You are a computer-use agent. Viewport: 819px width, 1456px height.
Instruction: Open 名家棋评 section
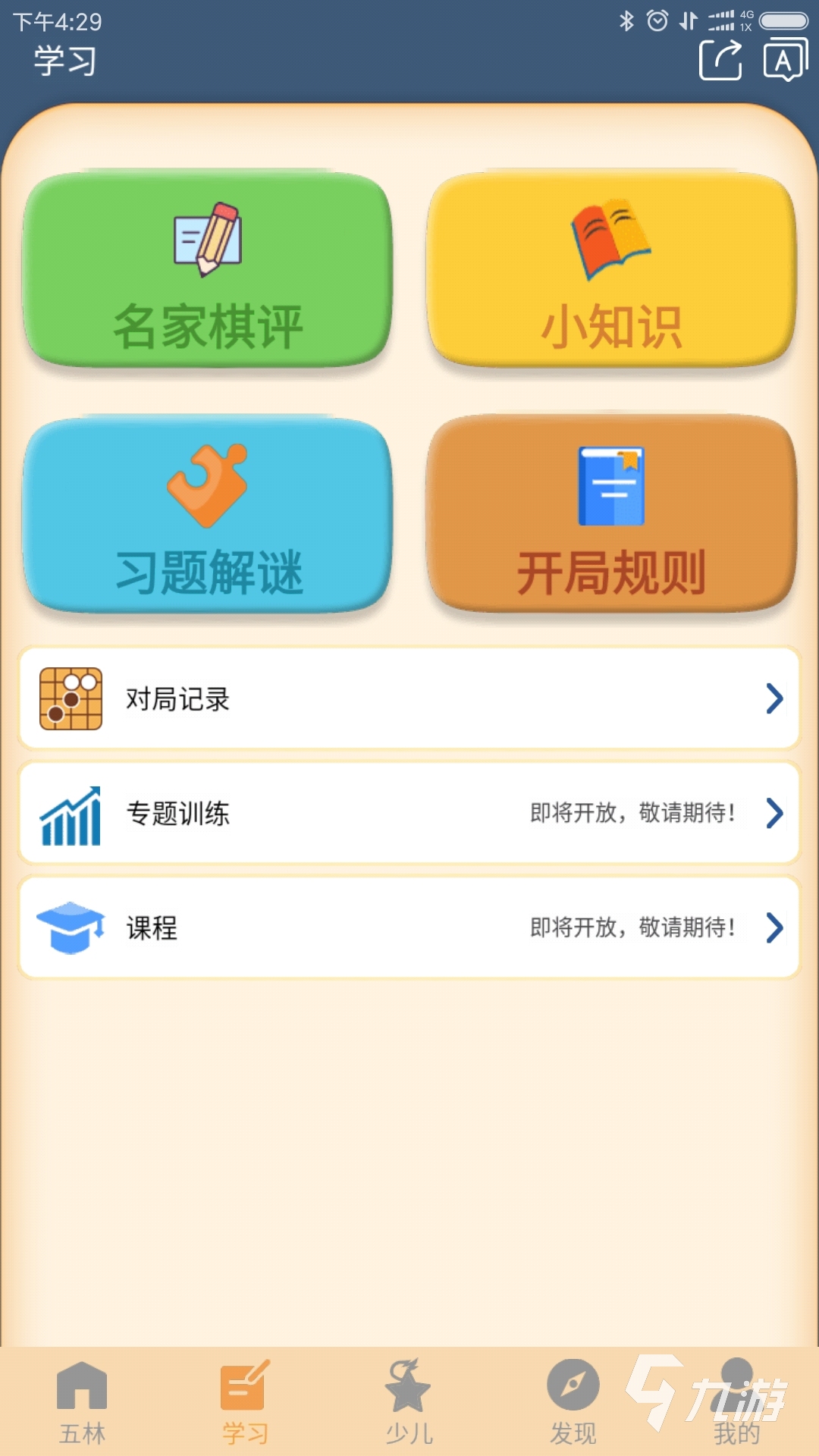tap(208, 271)
